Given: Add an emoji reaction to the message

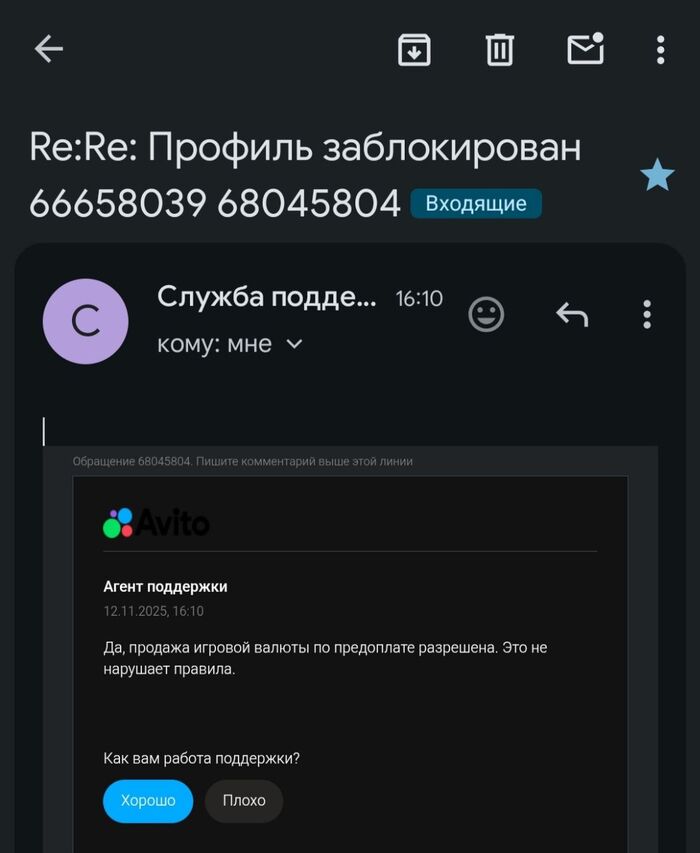Looking at the screenshot, I should [x=487, y=315].
